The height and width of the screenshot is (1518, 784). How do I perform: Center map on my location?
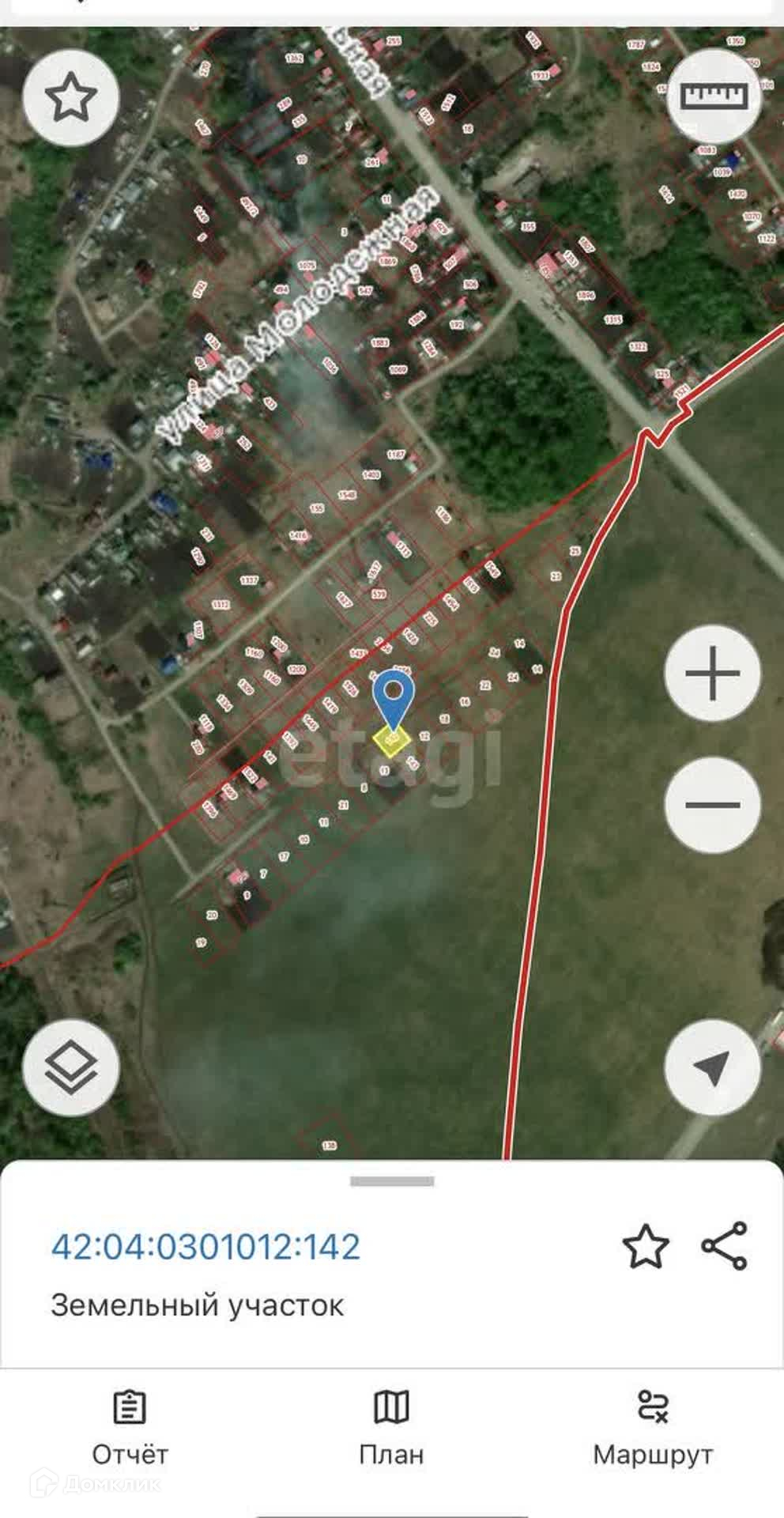pyautogui.click(x=713, y=1068)
